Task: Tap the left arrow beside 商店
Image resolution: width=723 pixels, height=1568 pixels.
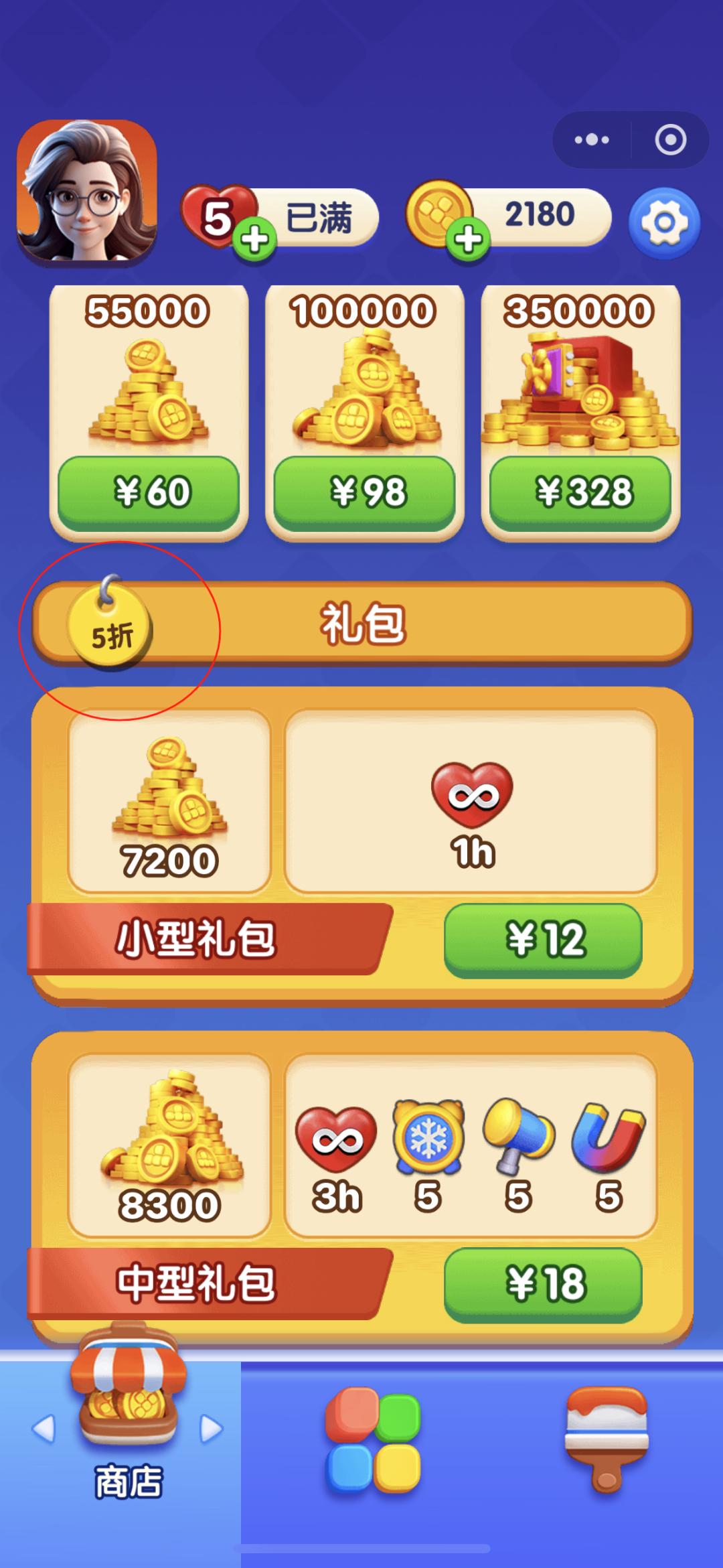Action: pyautogui.click(x=44, y=1428)
